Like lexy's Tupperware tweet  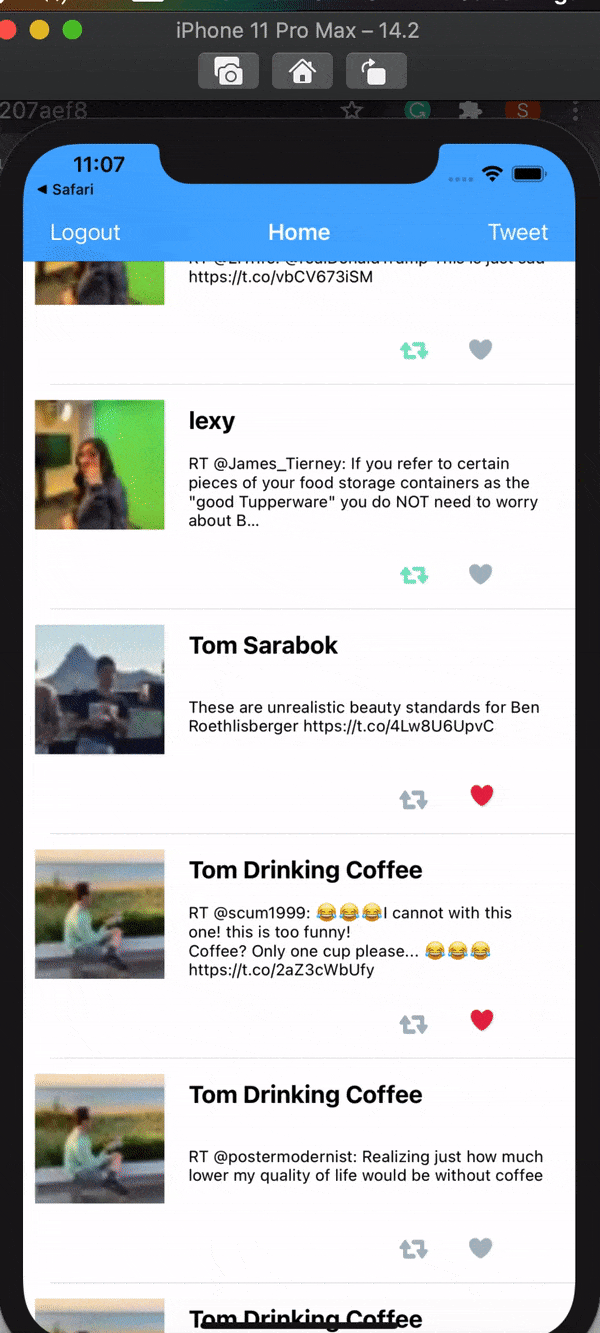(481, 574)
